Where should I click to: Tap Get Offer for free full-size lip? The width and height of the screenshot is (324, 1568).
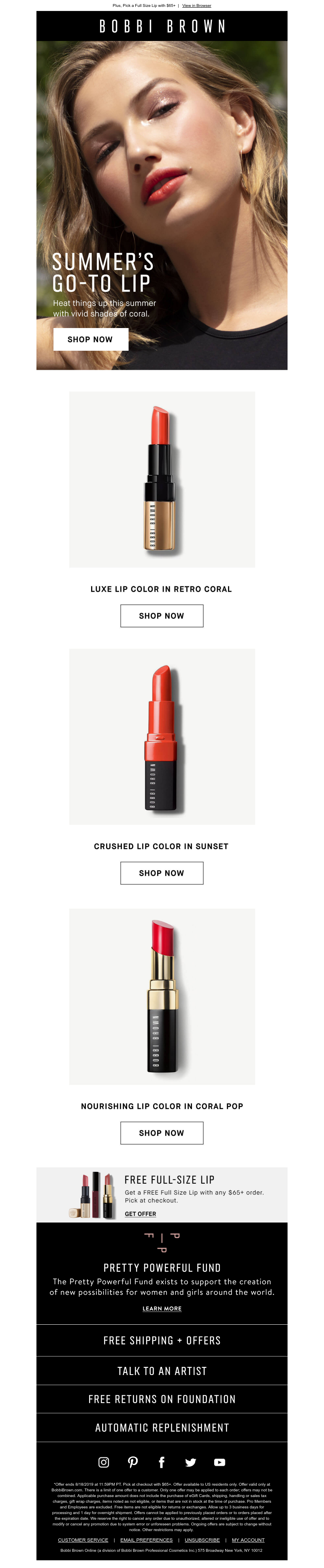[141, 1214]
